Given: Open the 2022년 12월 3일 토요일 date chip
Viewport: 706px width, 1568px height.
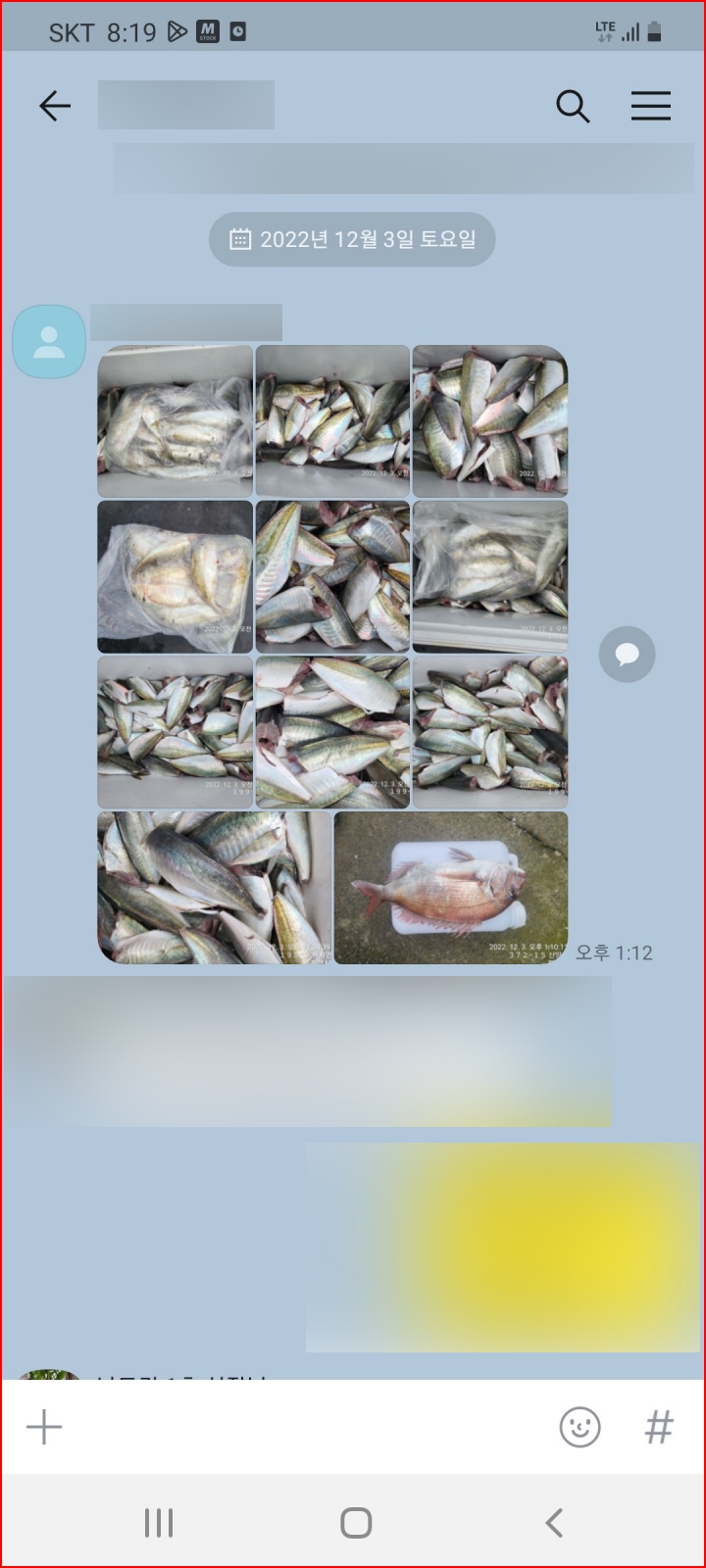Looking at the screenshot, I should [352, 239].
